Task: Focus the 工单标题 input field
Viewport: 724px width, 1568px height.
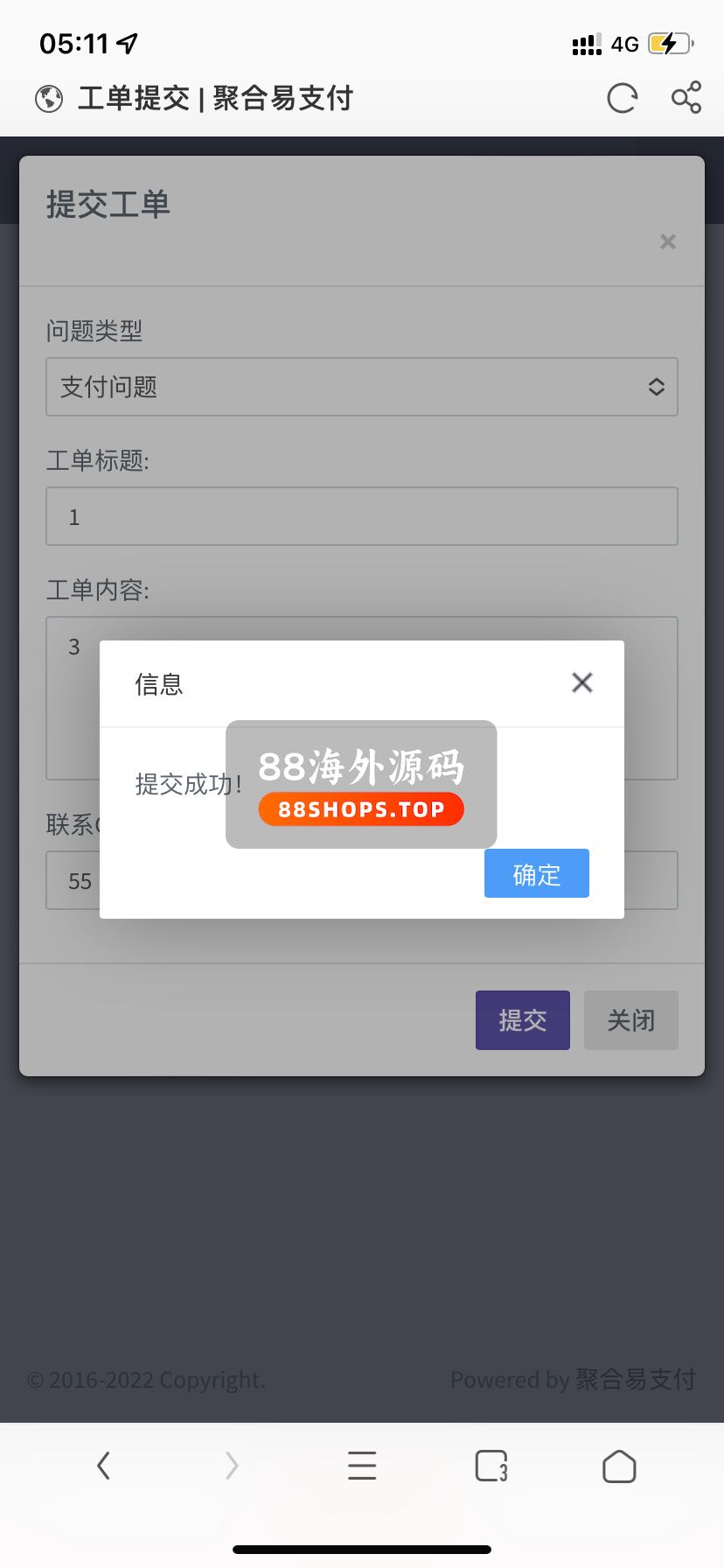Action: tap(361, 516)
